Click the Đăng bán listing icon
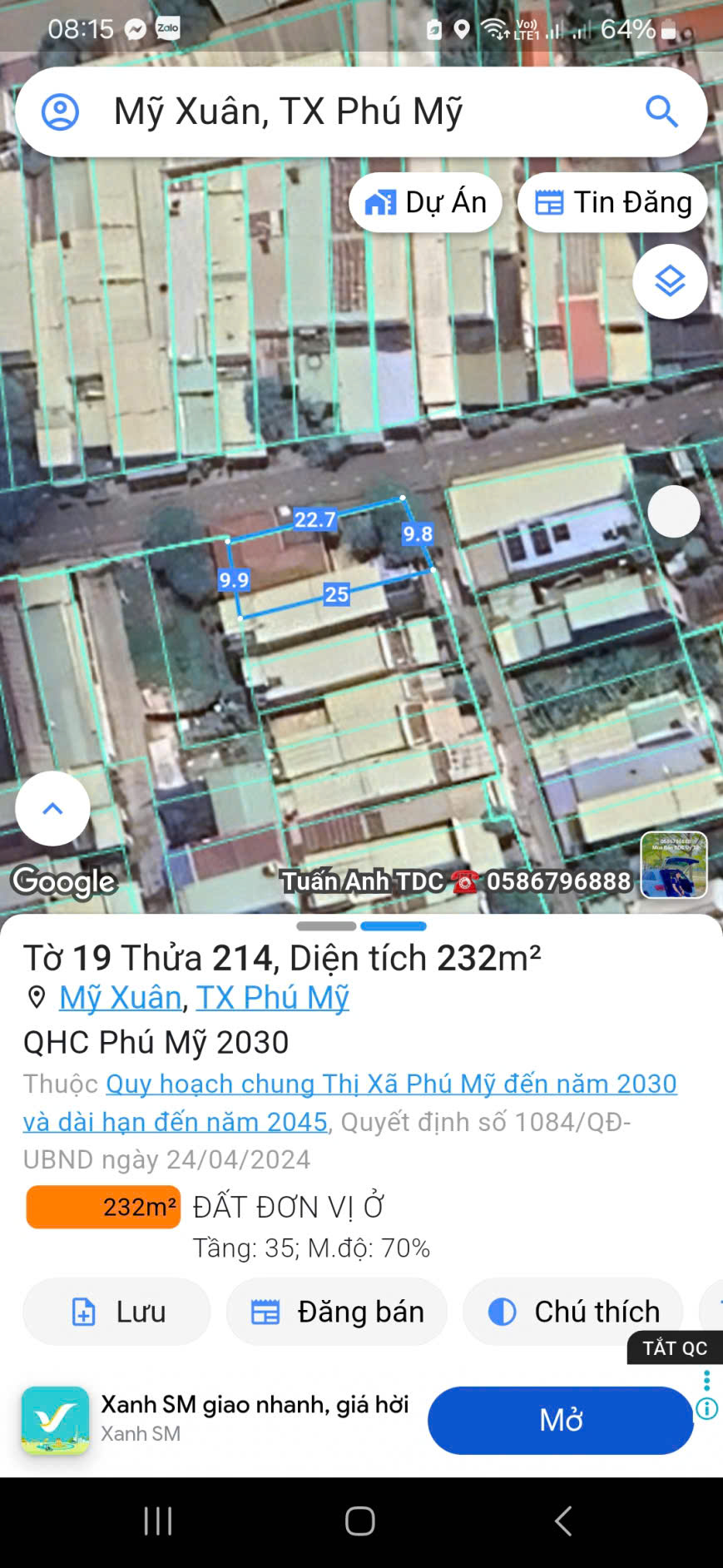Viewport: 723px width, 1568px height. pos(265,1312)
